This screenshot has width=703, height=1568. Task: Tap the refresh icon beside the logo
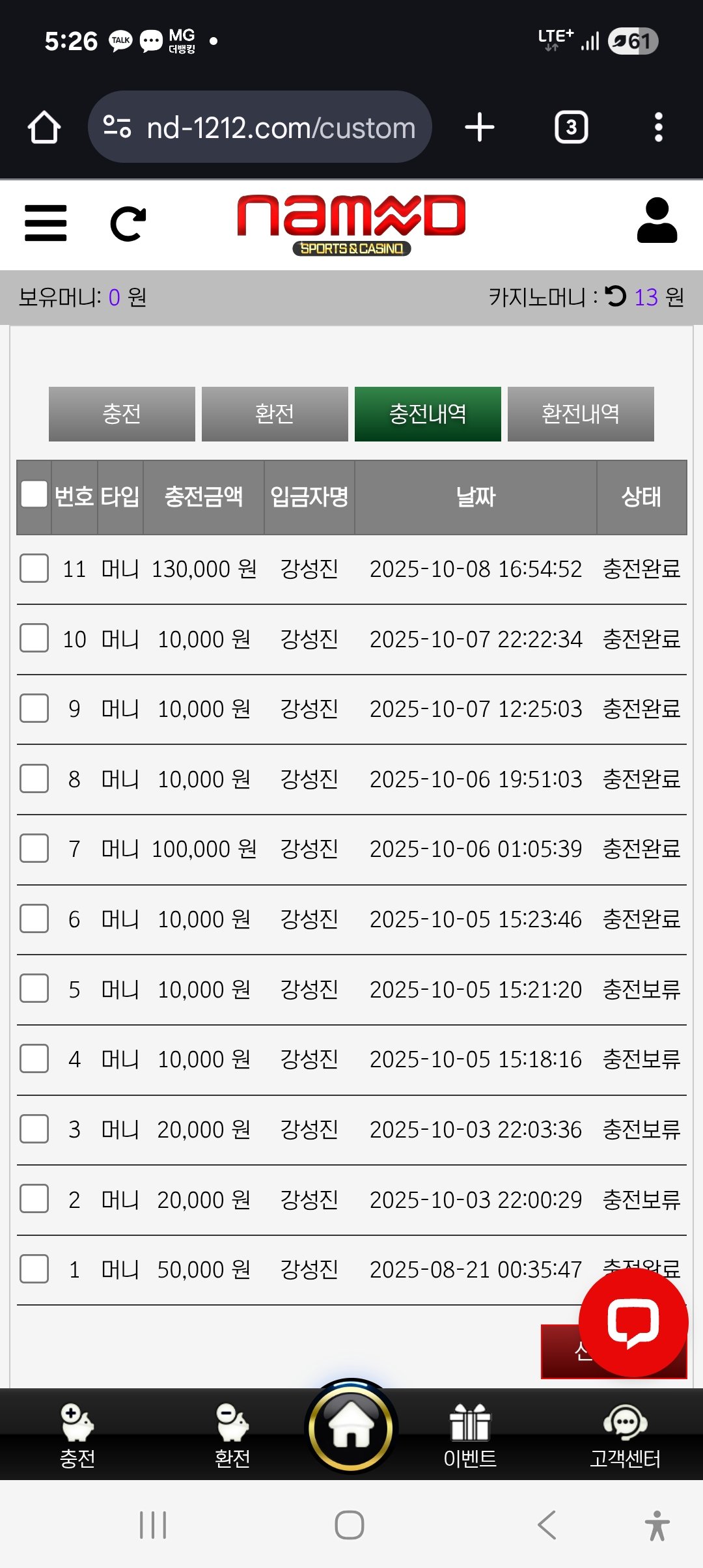(128, 224)
